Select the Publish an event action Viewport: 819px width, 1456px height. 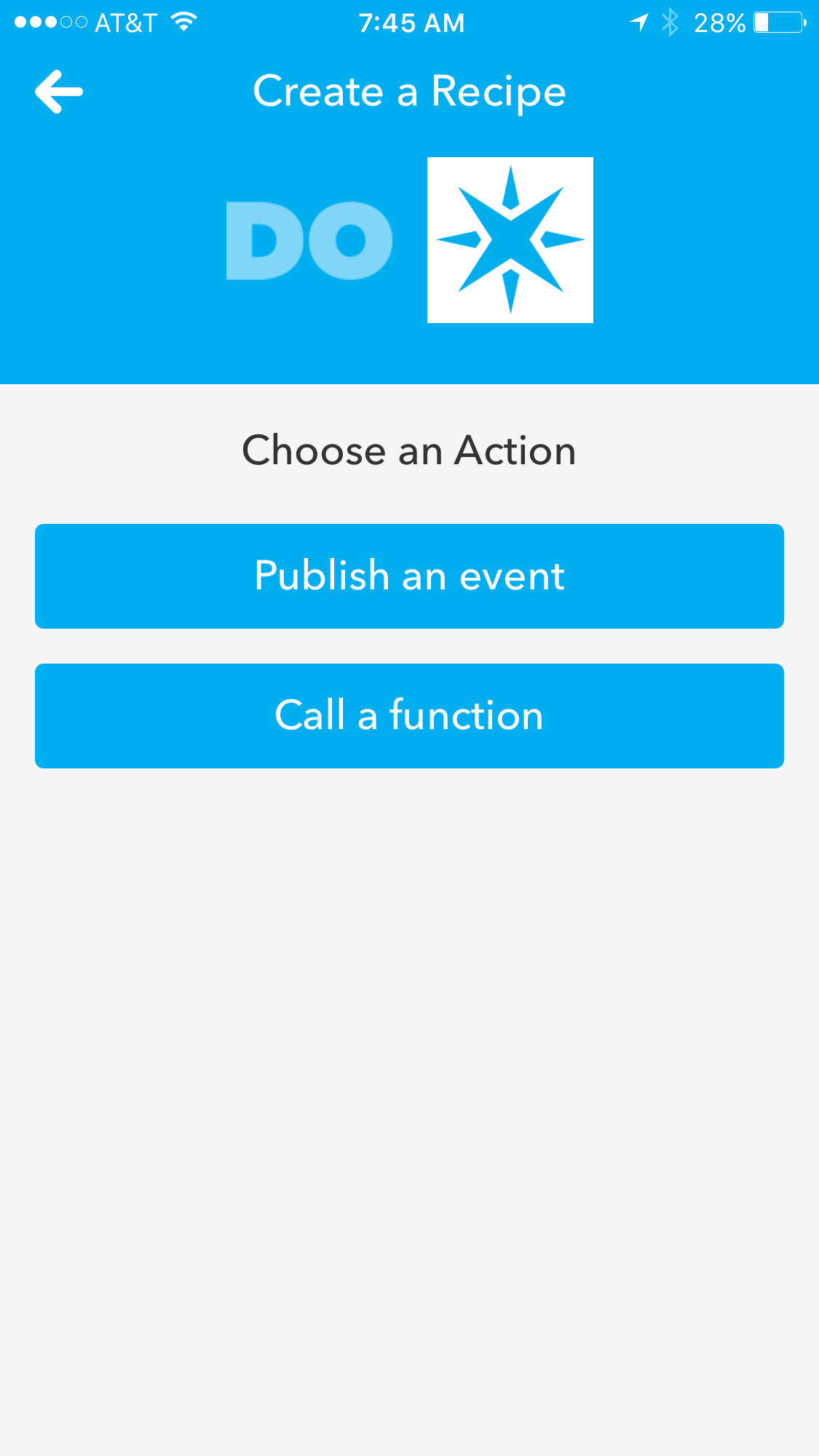[409, 576]
